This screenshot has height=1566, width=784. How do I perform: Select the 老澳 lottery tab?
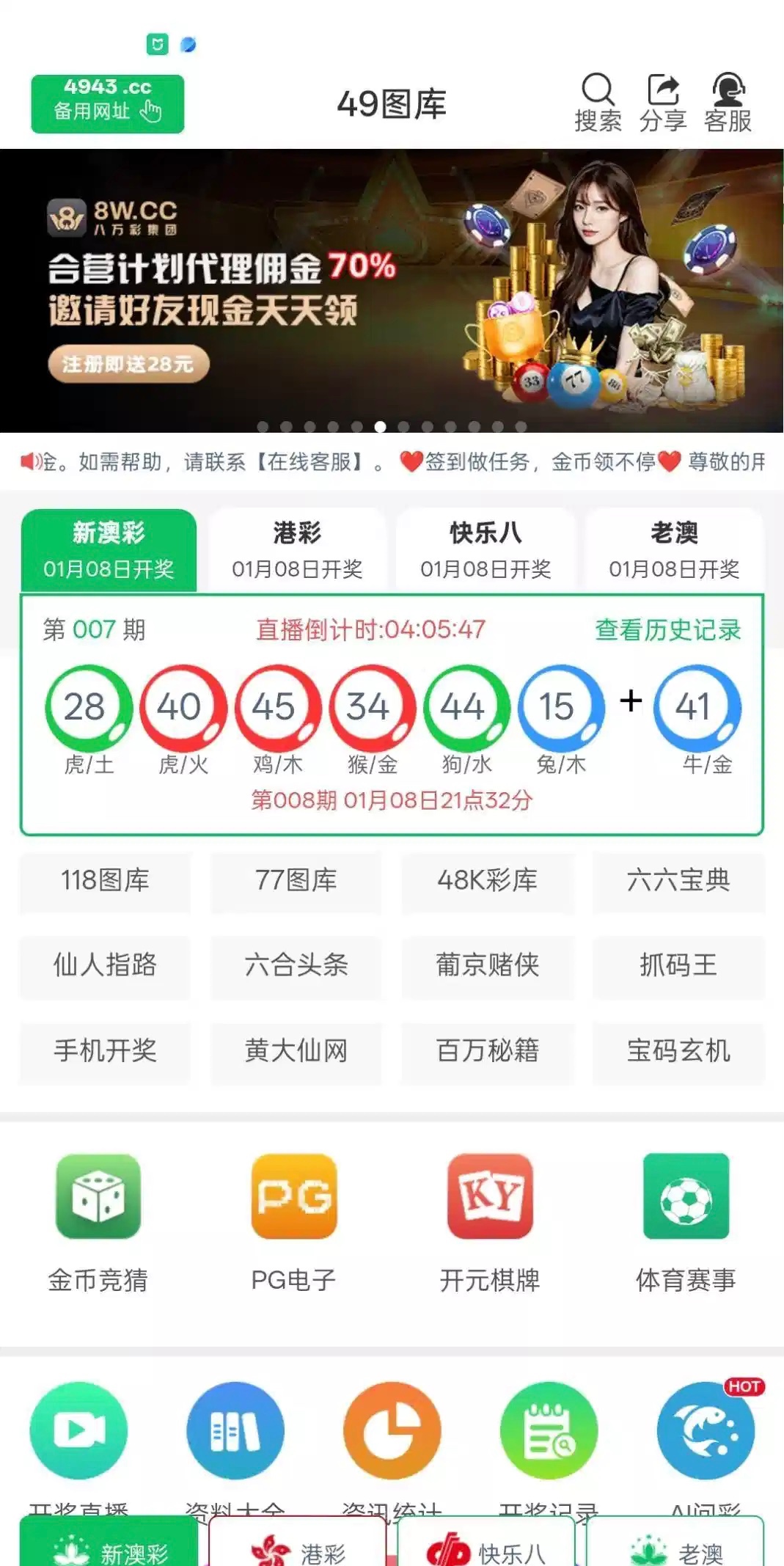(674, 549)
